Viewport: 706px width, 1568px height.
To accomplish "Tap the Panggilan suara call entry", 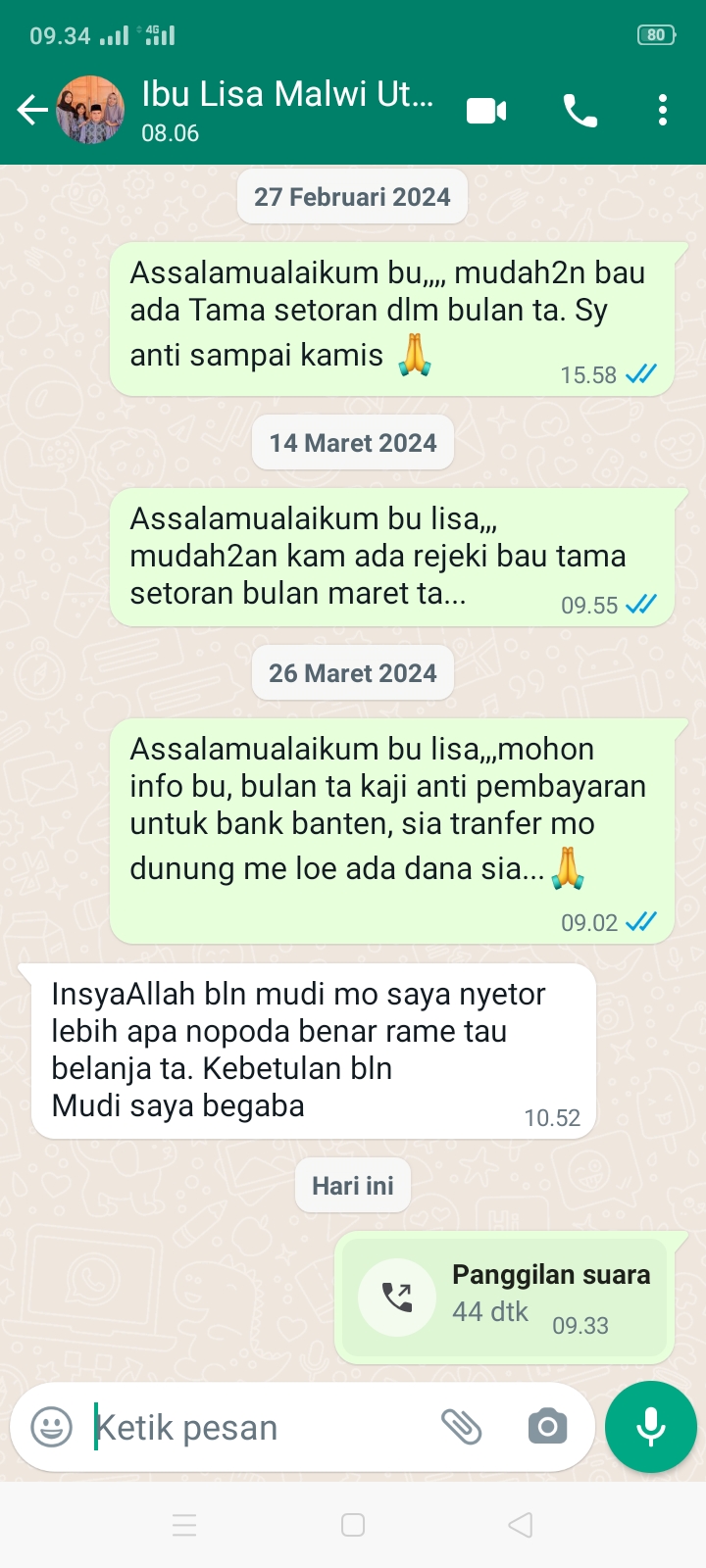I will [x=504, y=1297].
